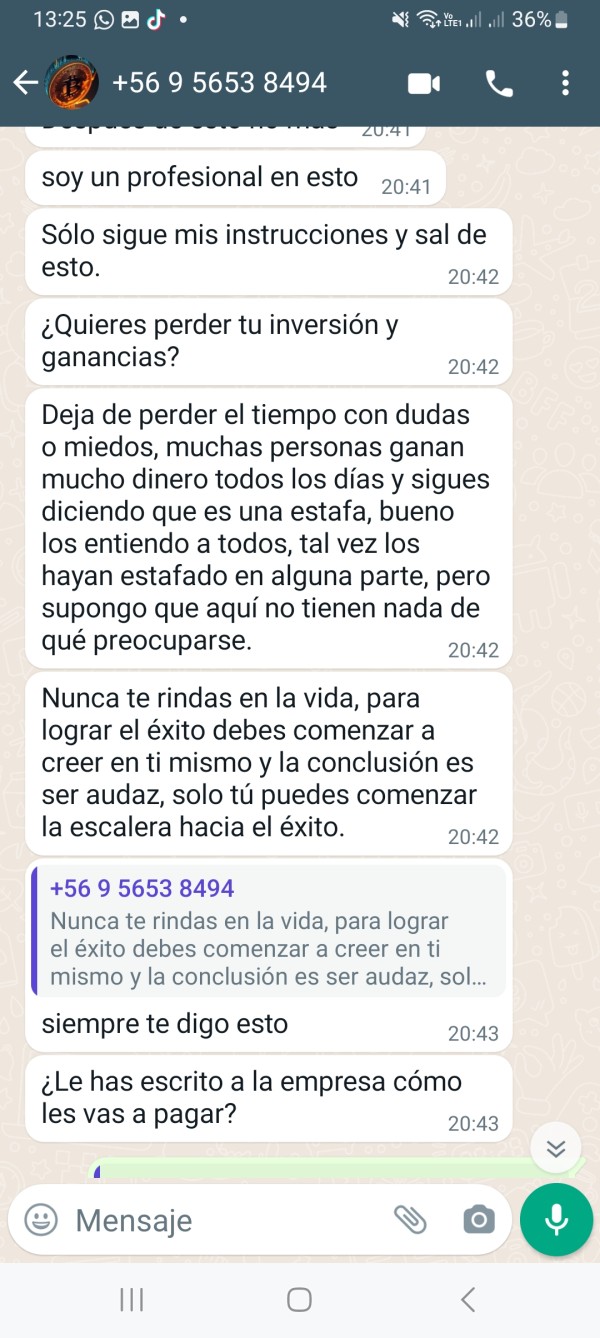Jump to latest messages with double-chevron button
600x1338 pixels.
point(557,1148)
